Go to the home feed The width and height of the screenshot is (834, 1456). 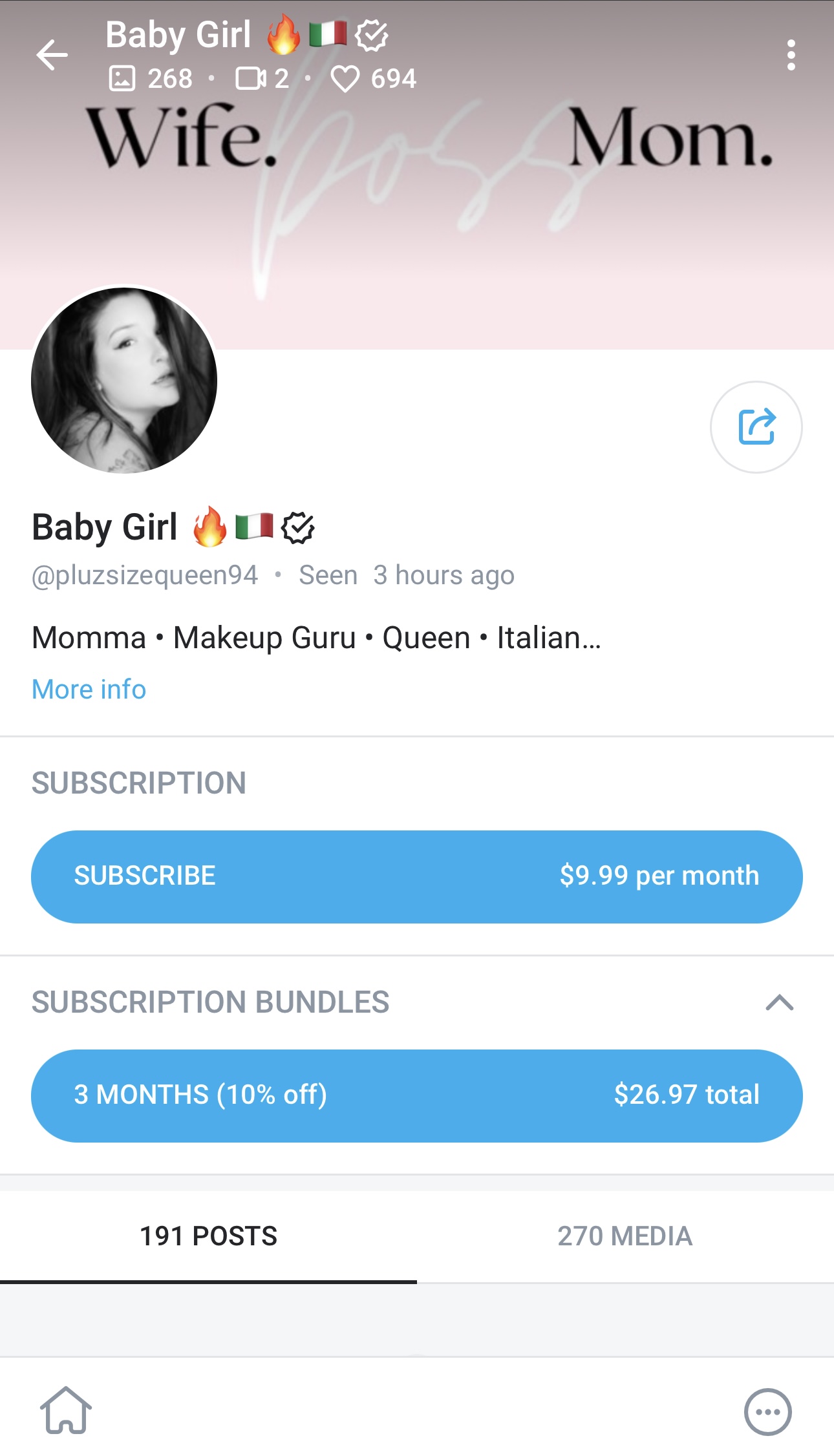[x=66, y=1410]
